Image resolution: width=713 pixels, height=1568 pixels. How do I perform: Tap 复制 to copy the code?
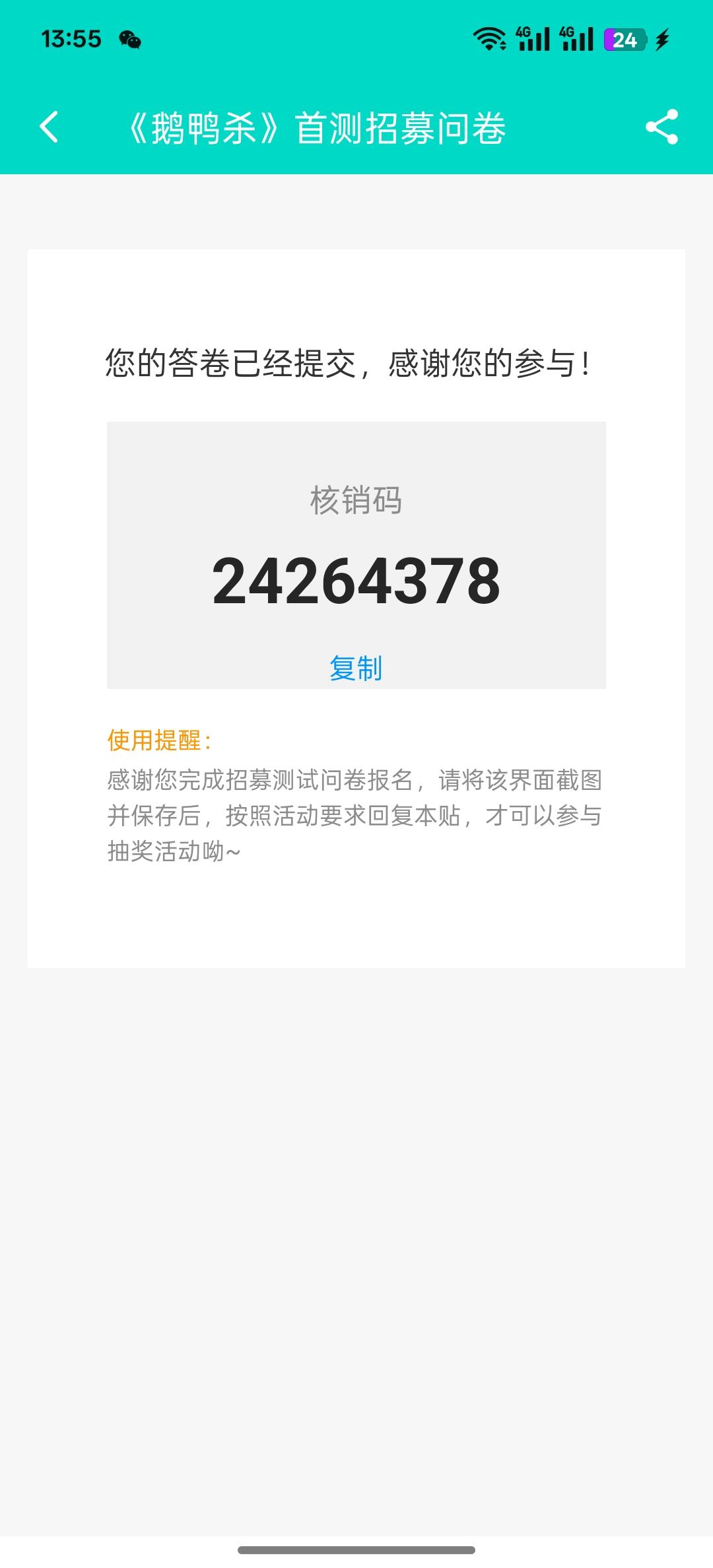click(x=356, y=668)
